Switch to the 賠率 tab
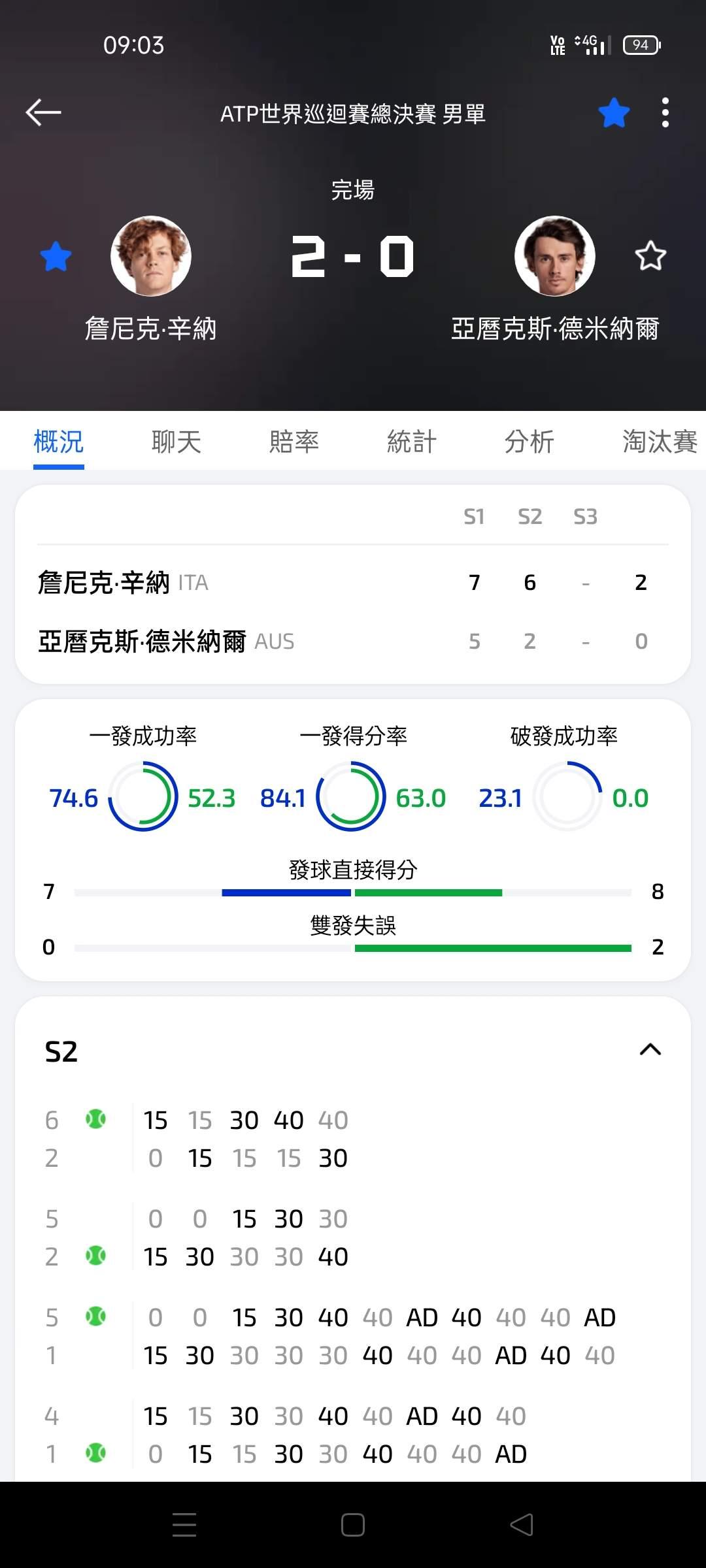Image resolution: width=706 pixels, height=1568 pixels. point(294,442)
